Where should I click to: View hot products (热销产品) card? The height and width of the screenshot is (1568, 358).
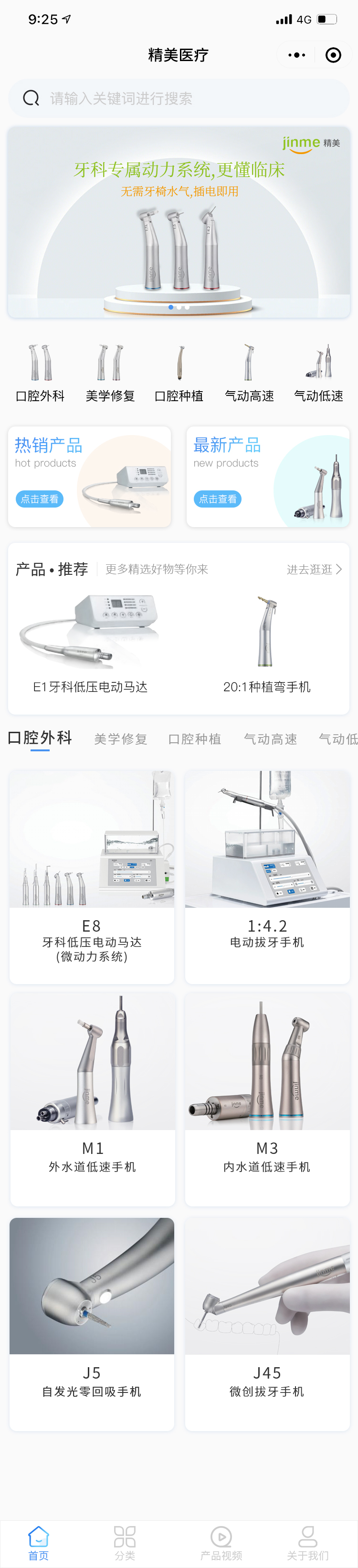(90, 477)
